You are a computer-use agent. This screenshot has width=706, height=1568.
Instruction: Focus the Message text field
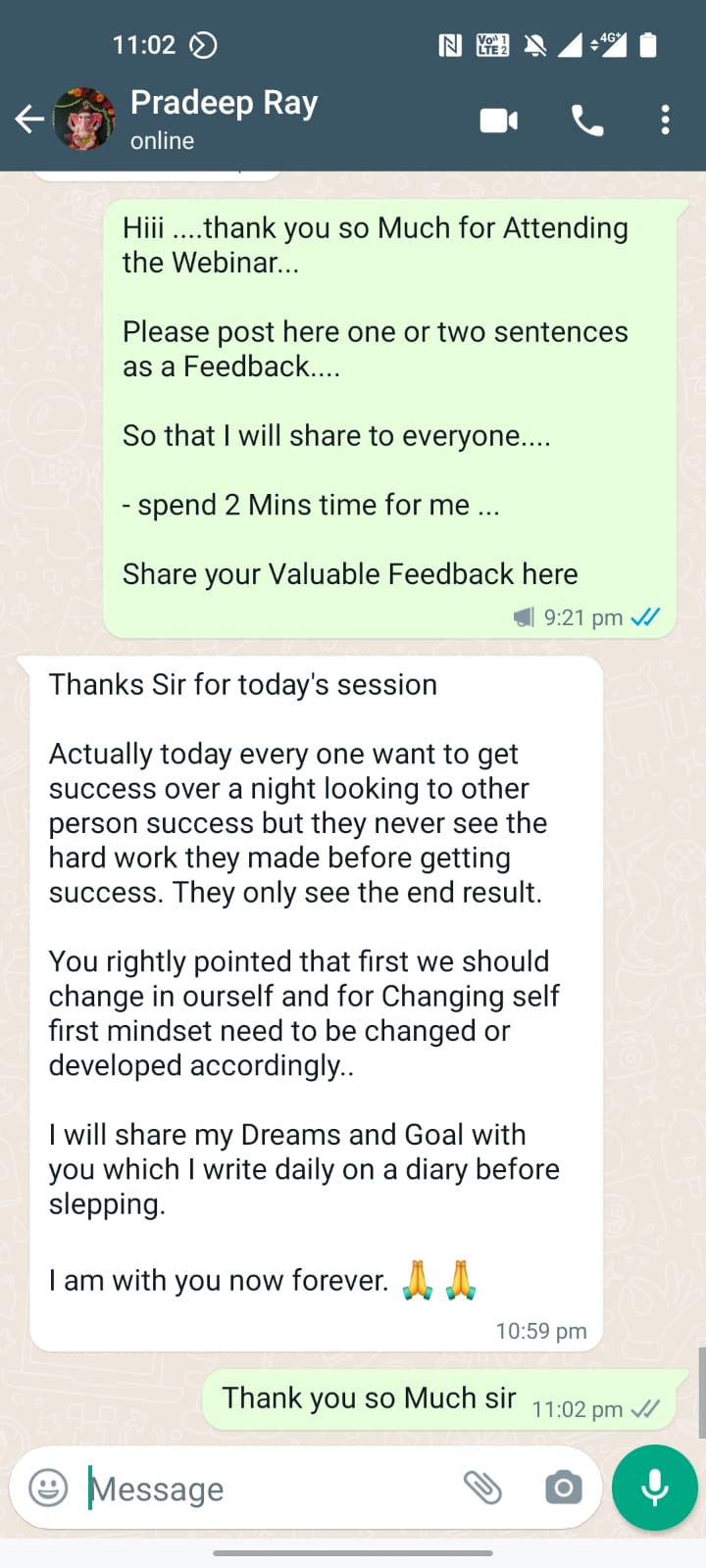pyautogui.click(x=265, y=1489)
